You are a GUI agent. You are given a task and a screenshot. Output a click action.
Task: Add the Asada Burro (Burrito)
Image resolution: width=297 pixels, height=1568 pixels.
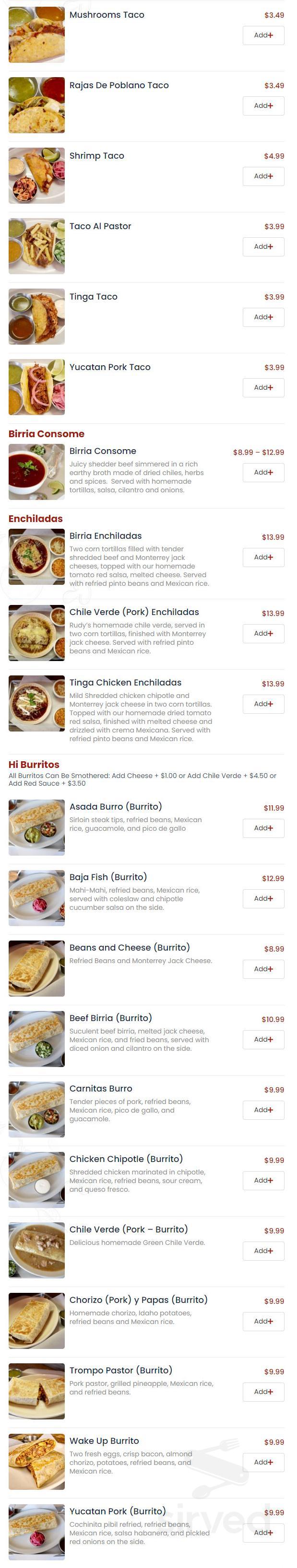[263, 828]
